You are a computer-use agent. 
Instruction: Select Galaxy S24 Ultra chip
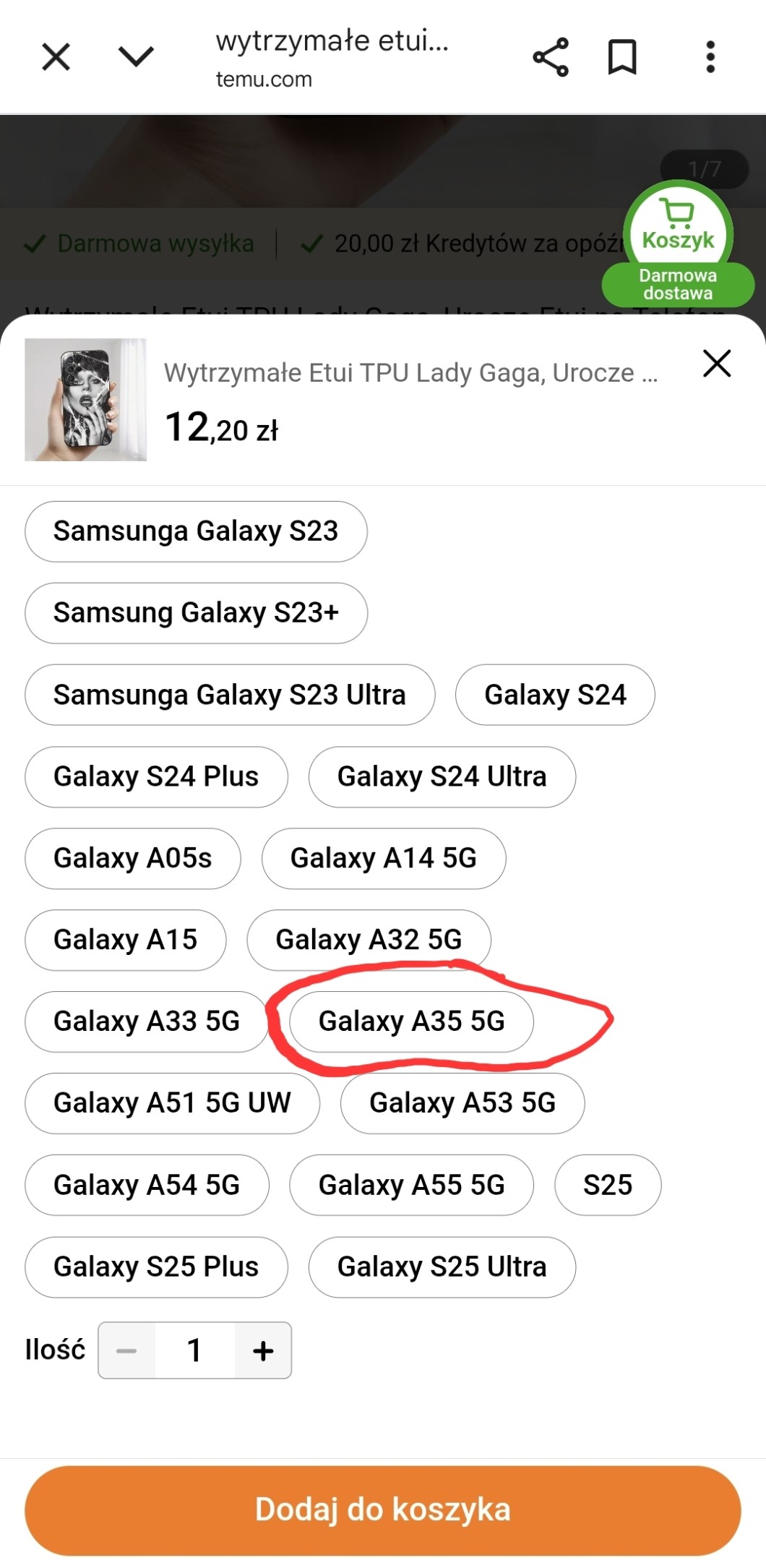click(442, 776)
